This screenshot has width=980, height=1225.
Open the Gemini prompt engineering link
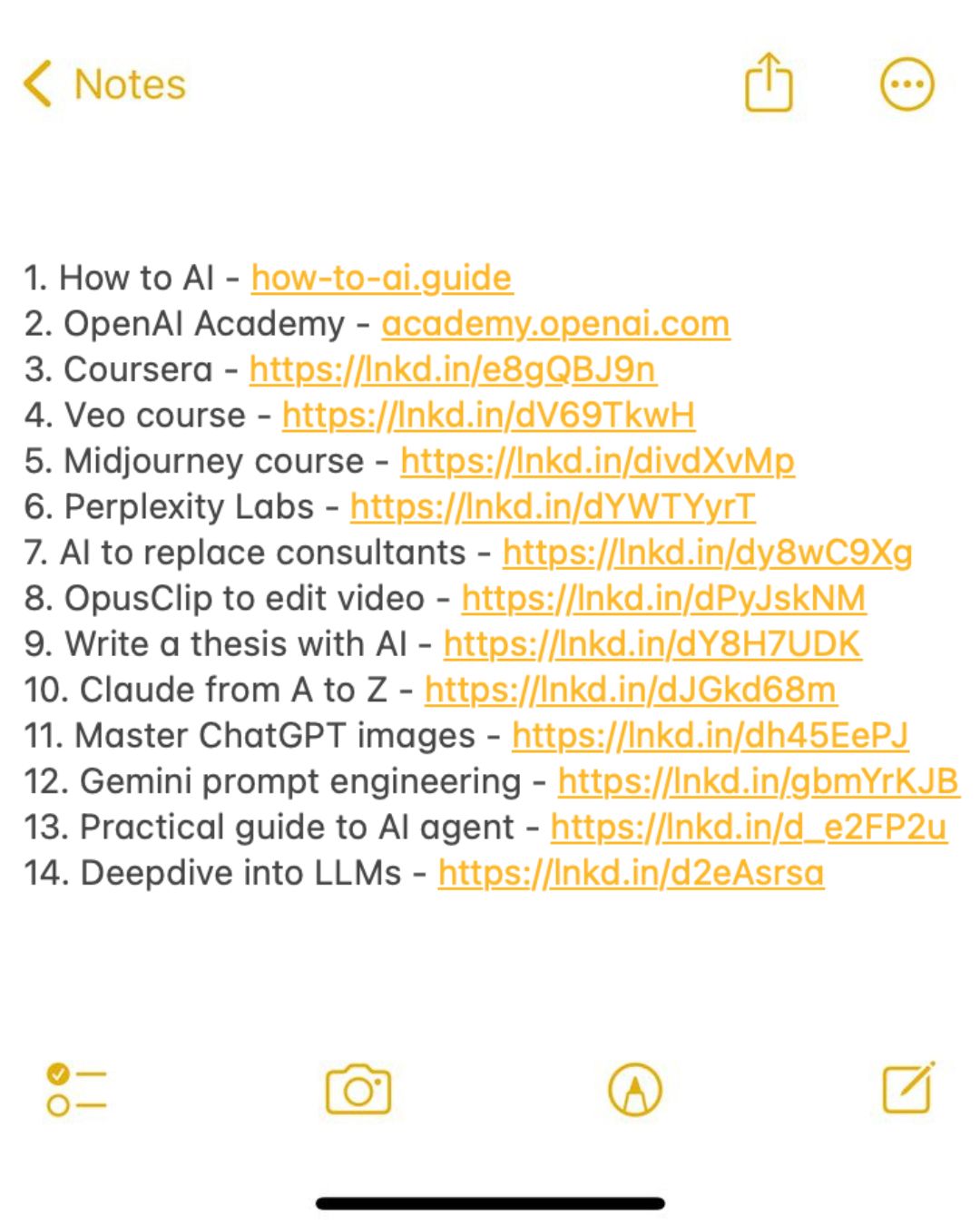[758, 781]
